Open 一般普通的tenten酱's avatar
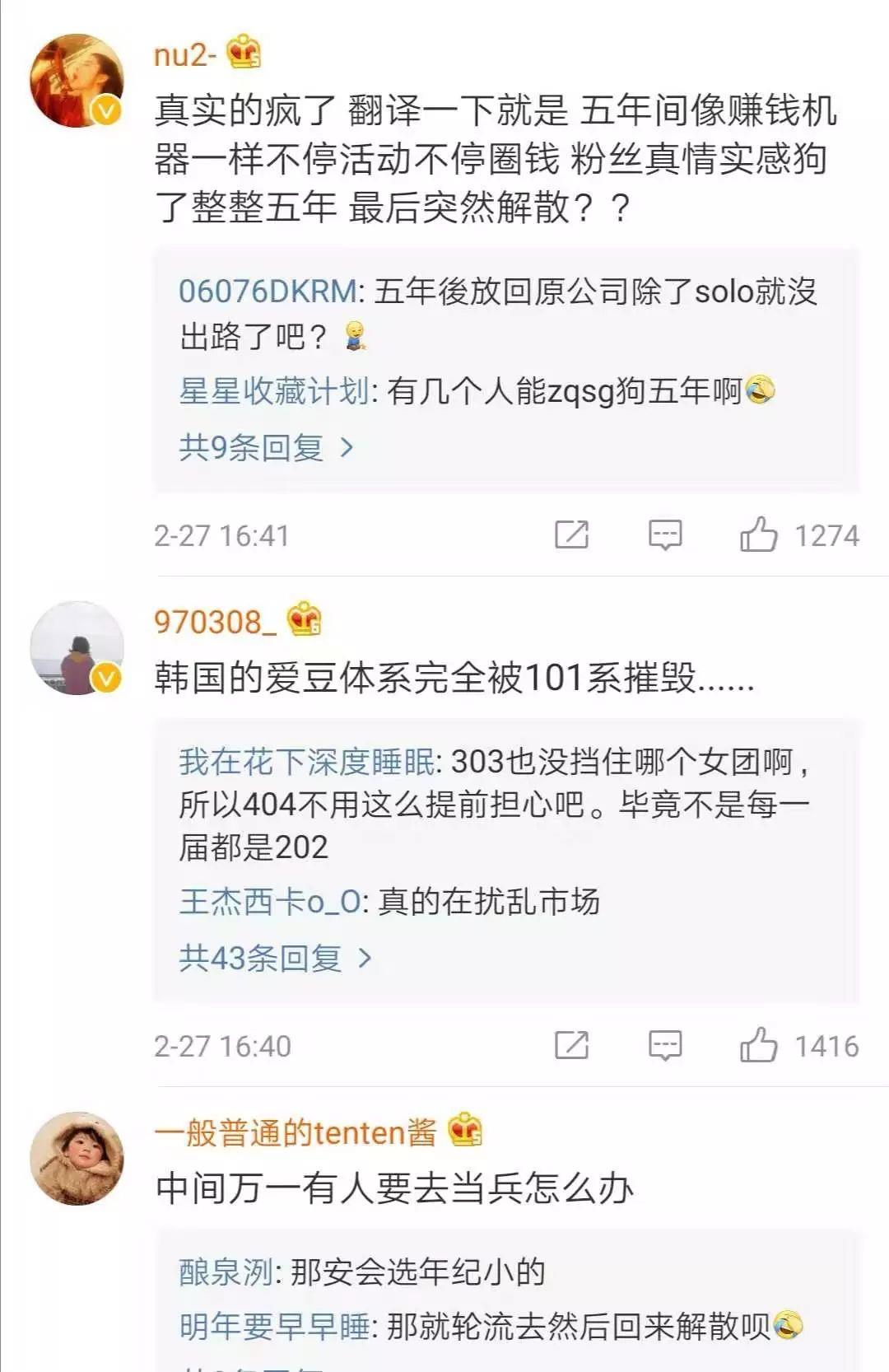Viewport: 889px width, 1372px height. tap(77, 1159)
